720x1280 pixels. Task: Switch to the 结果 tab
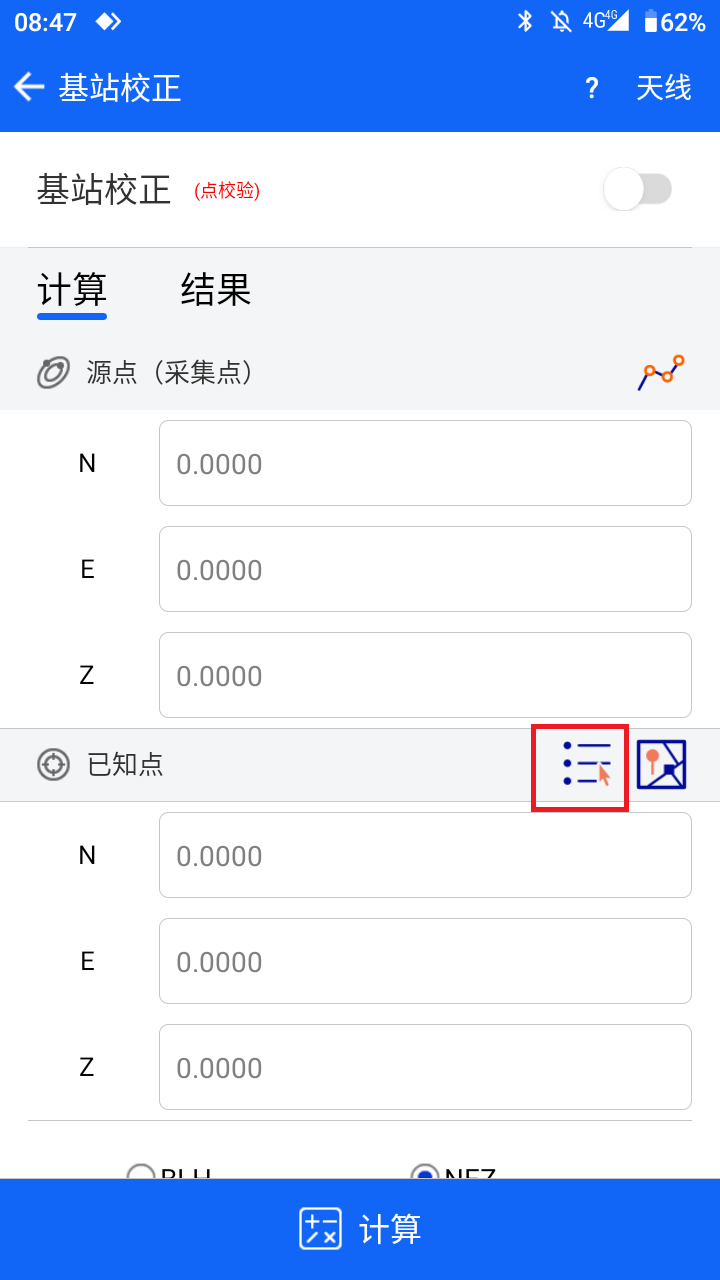pyautogui.click(x=216, y=289)
